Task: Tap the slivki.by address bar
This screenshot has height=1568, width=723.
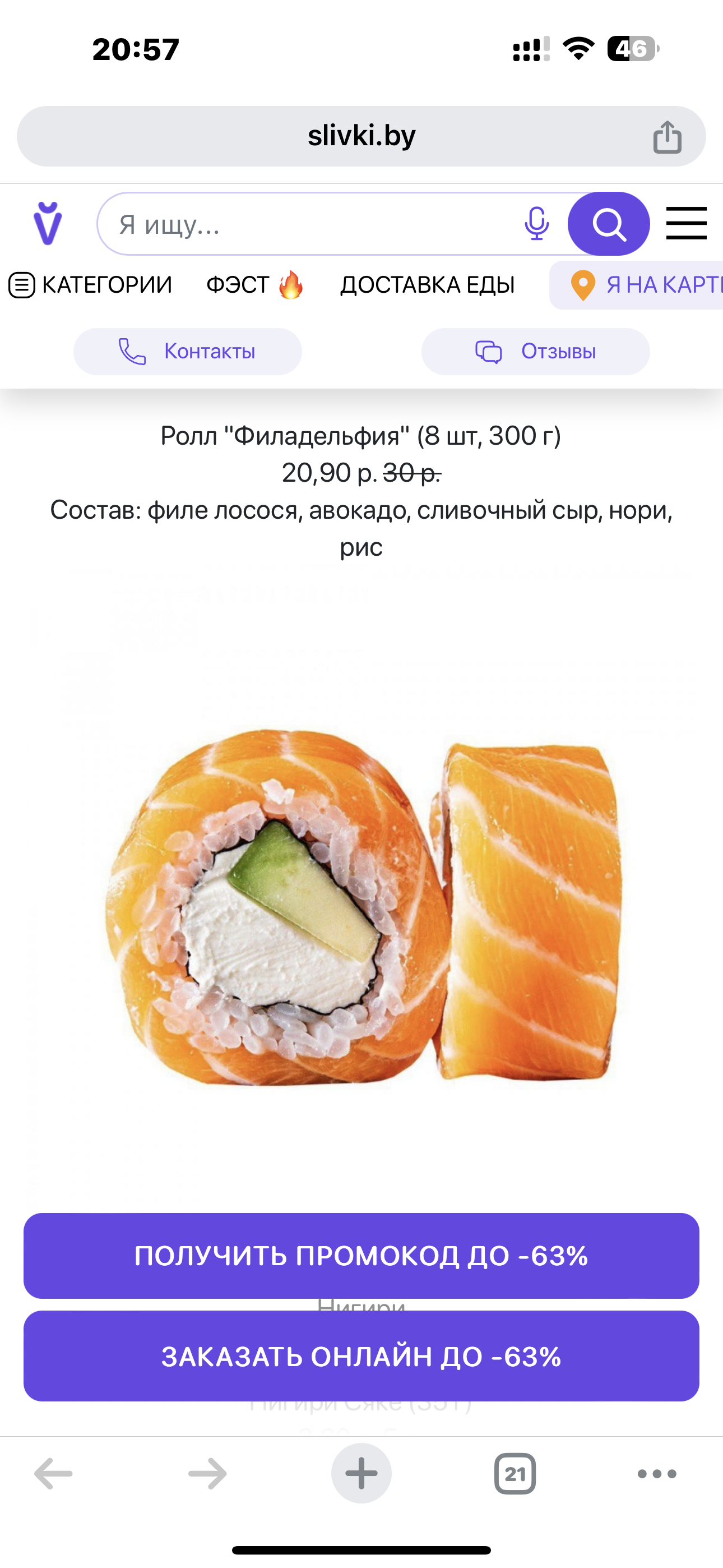Action: pyautogui.click(x=361, y=136)
